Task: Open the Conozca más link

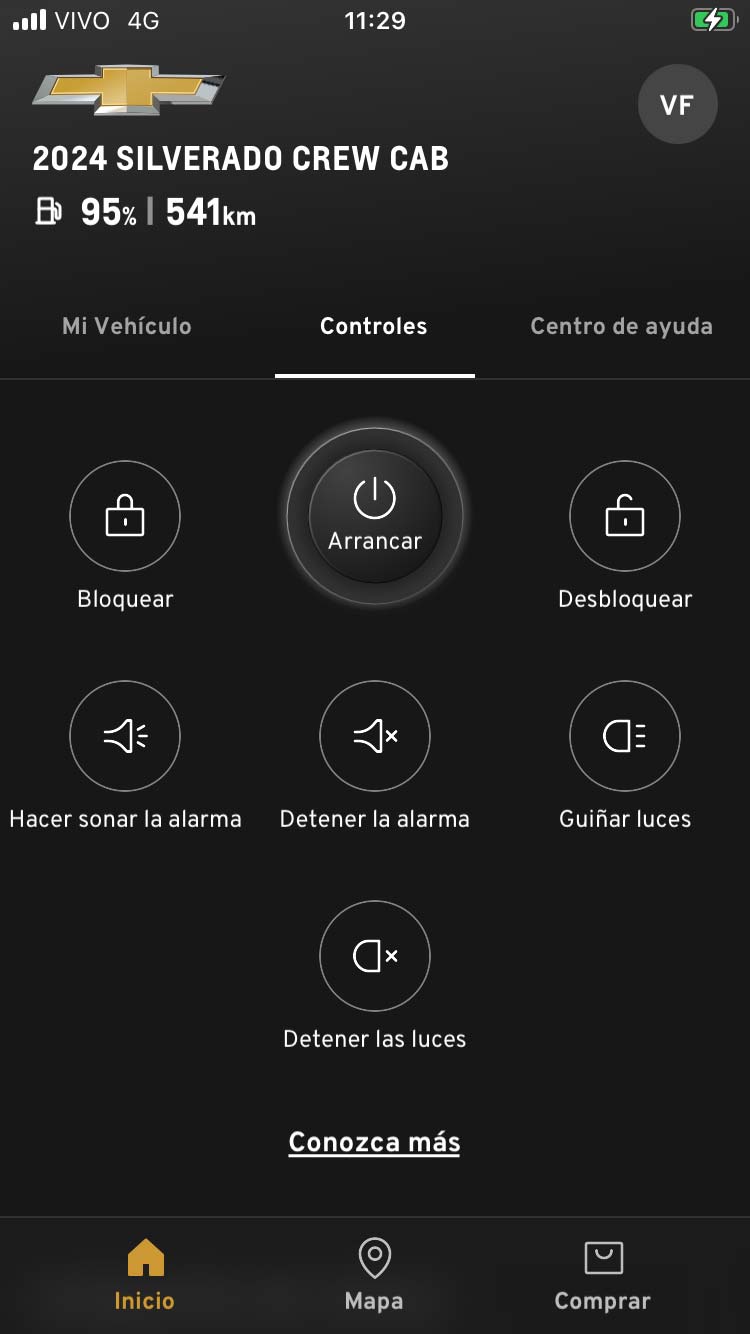Action: point(374,1142)
